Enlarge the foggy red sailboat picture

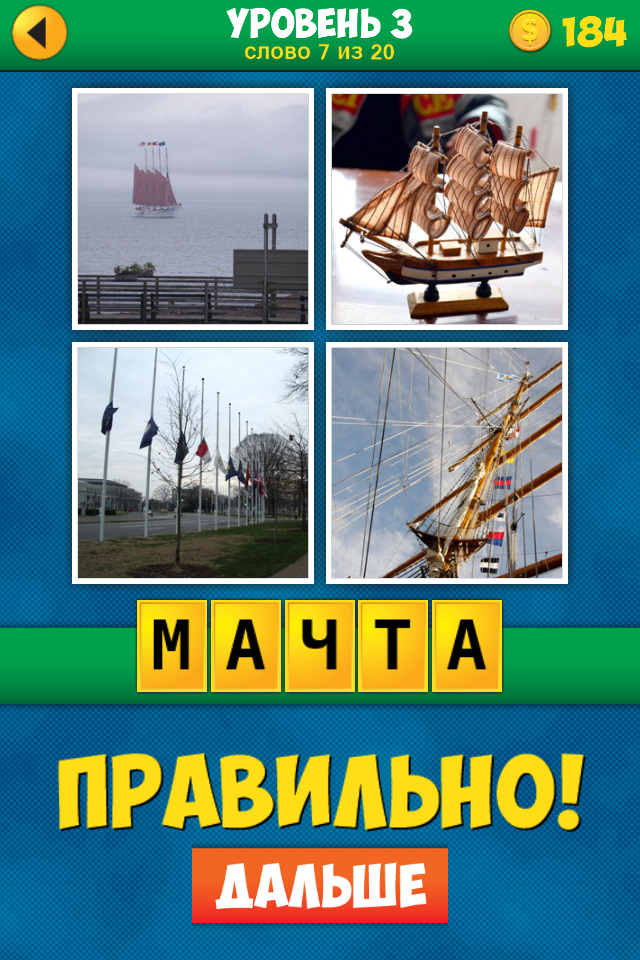pos(193,209)
